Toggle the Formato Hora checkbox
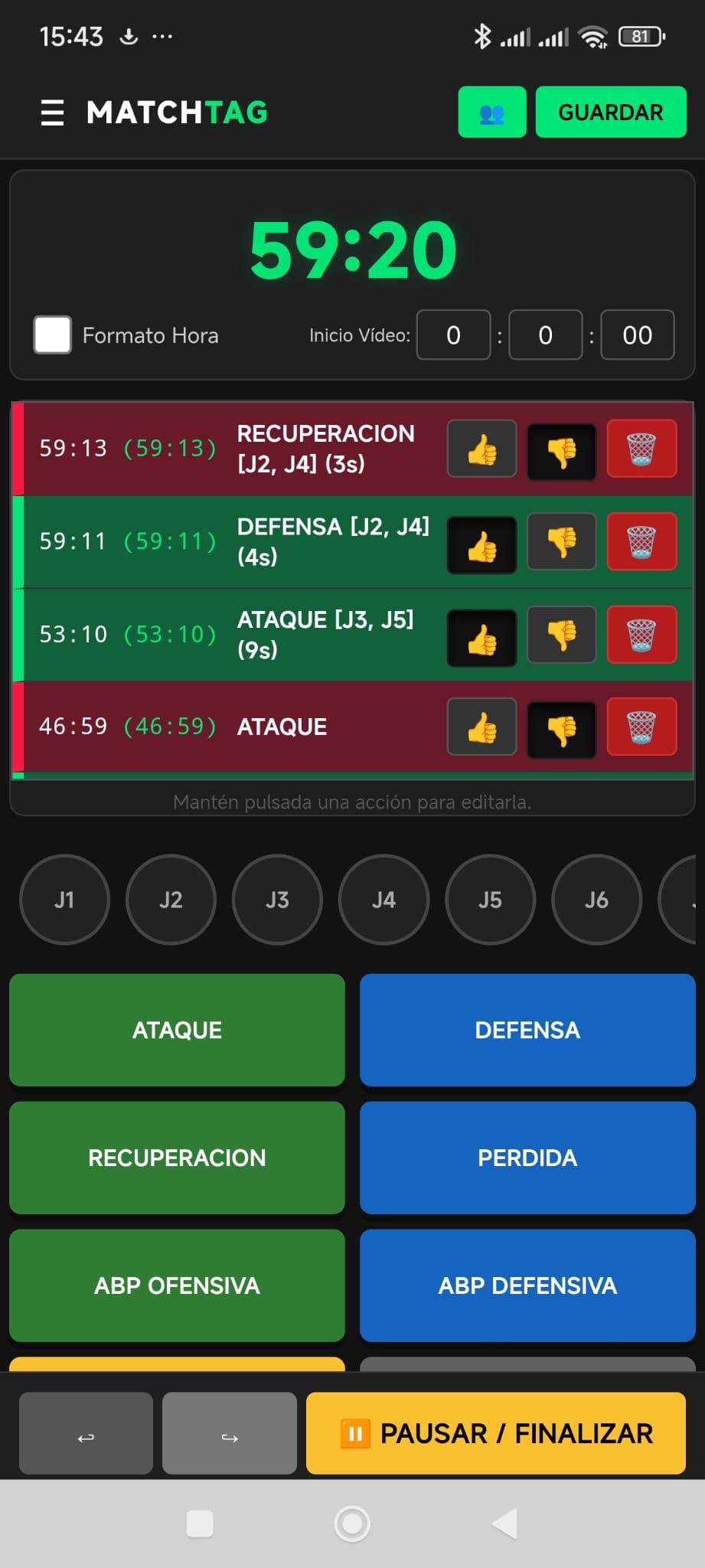Viewport: 705px width, 1568px height. 53,335
